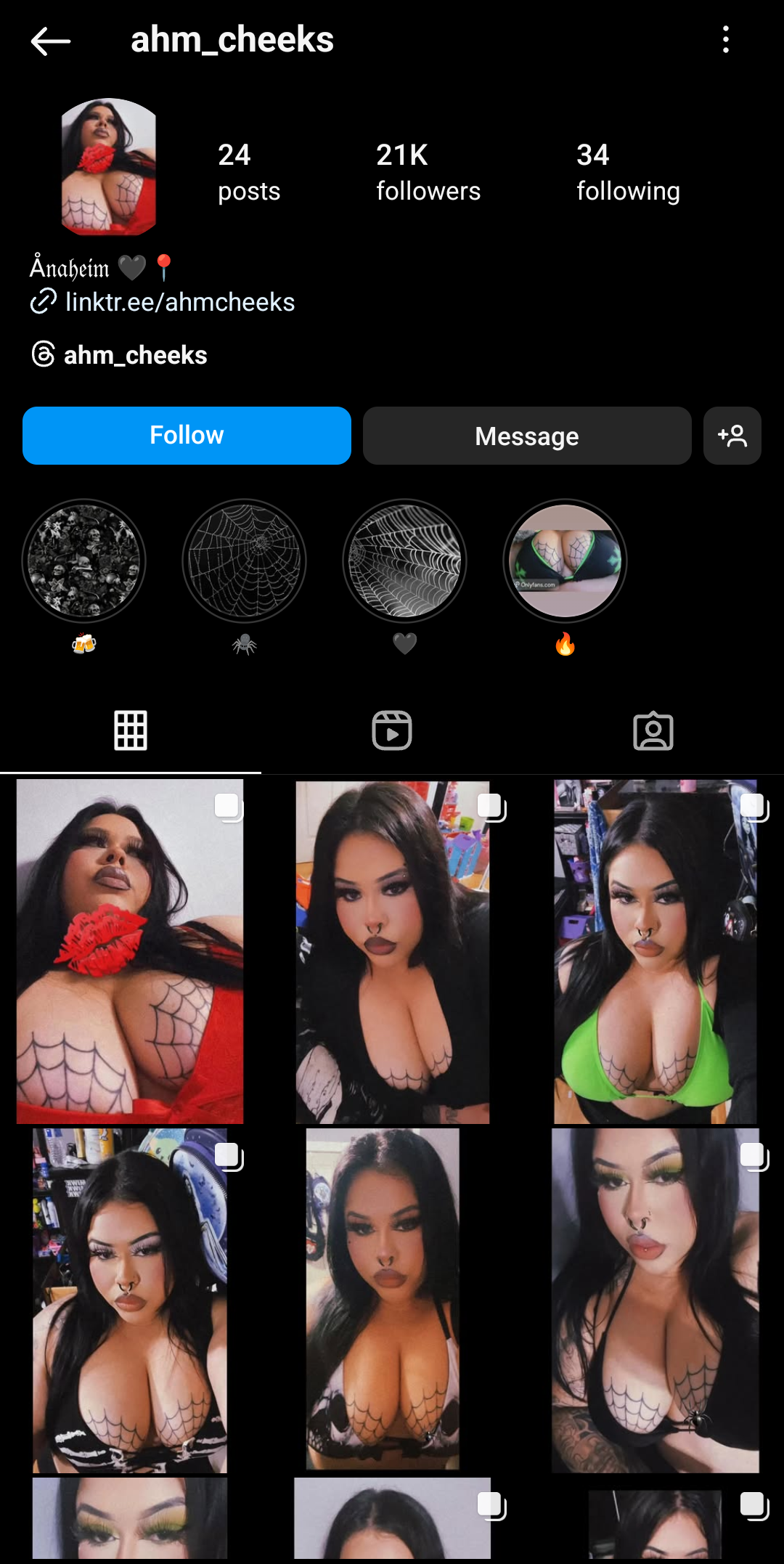Open the fire emoji story highlight
This screenshot has height=1564, width=784.
tap(565, 561)
